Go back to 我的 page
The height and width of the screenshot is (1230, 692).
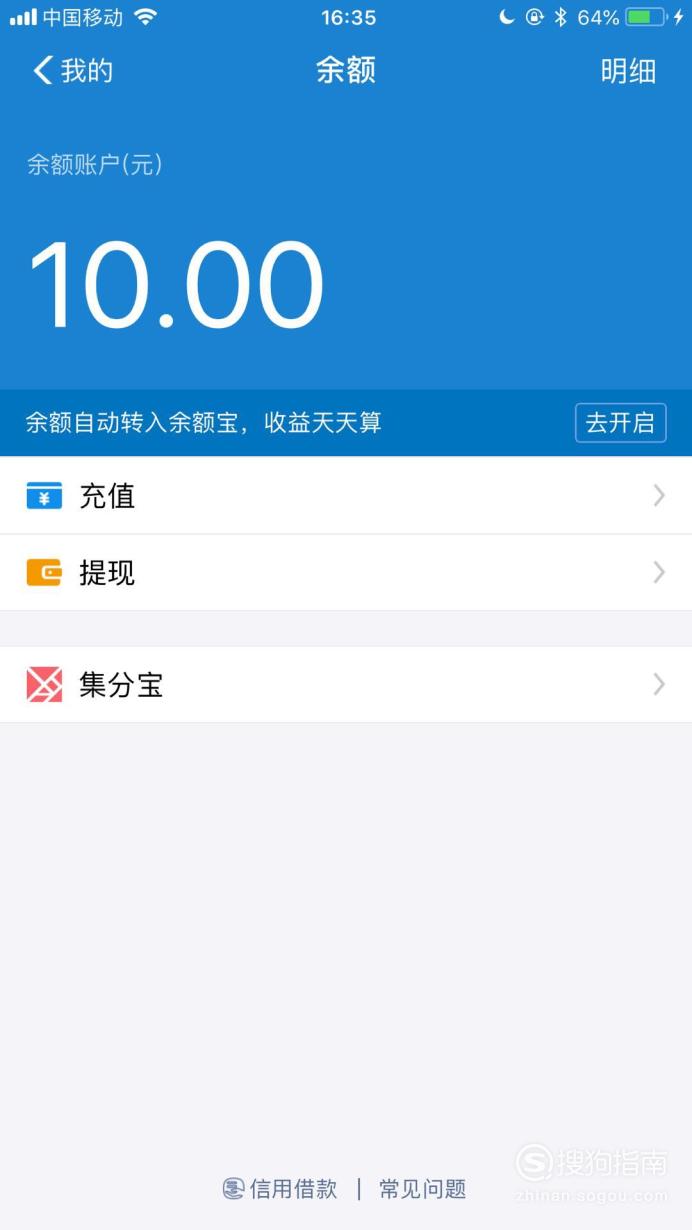73,71
